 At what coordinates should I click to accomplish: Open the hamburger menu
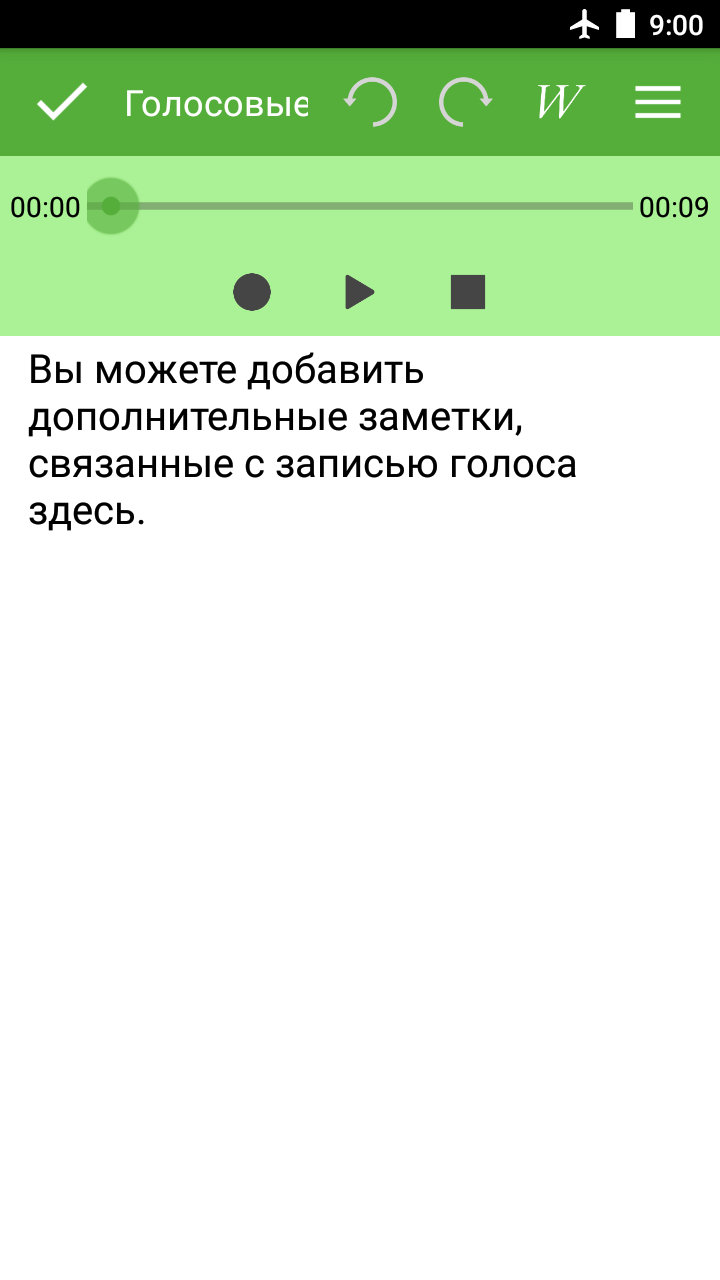pyautogui.click(x=658, y=102)
